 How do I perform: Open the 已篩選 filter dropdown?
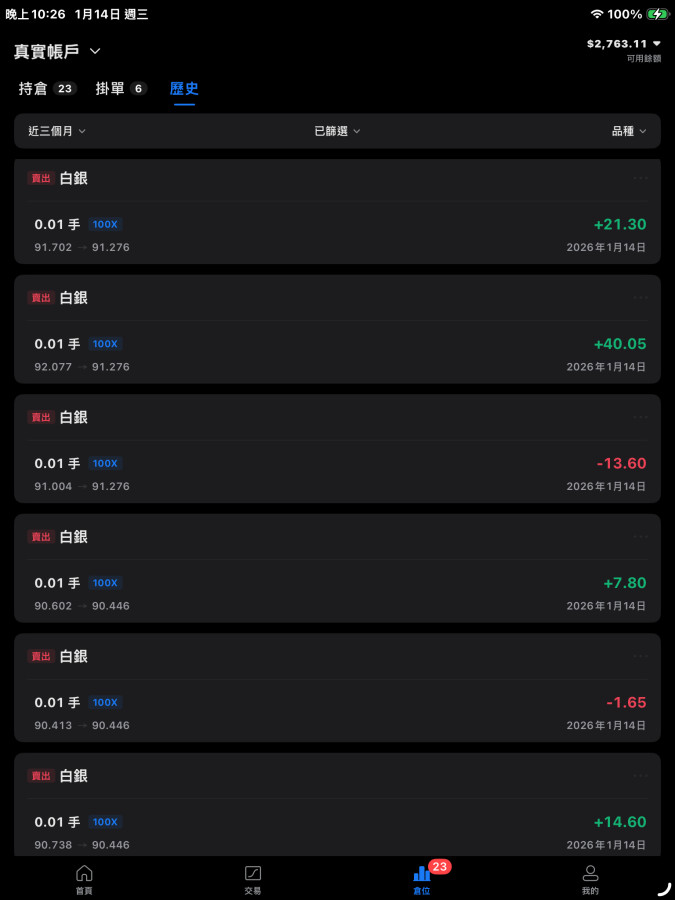[337, 131]
